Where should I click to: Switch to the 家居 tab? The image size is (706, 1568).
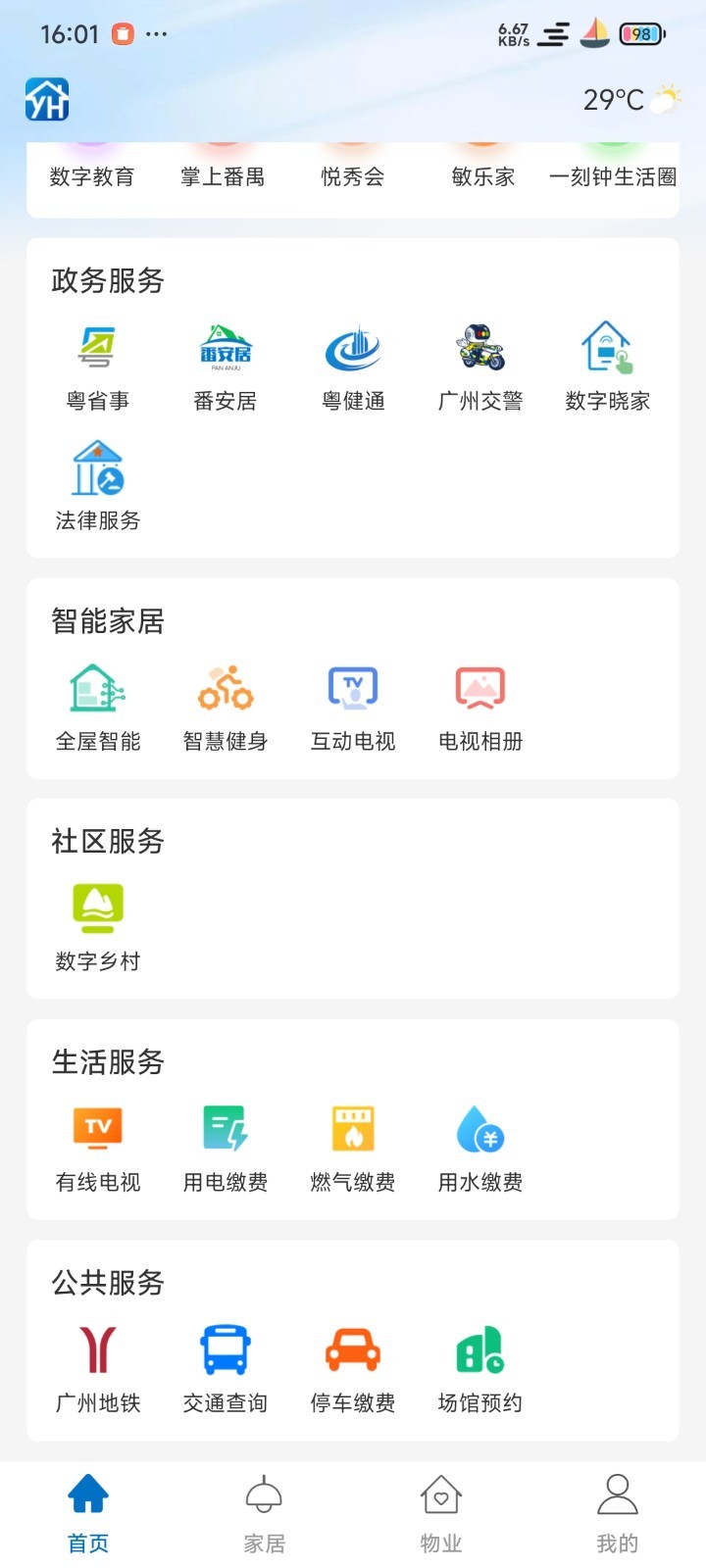click(264, 1514)
